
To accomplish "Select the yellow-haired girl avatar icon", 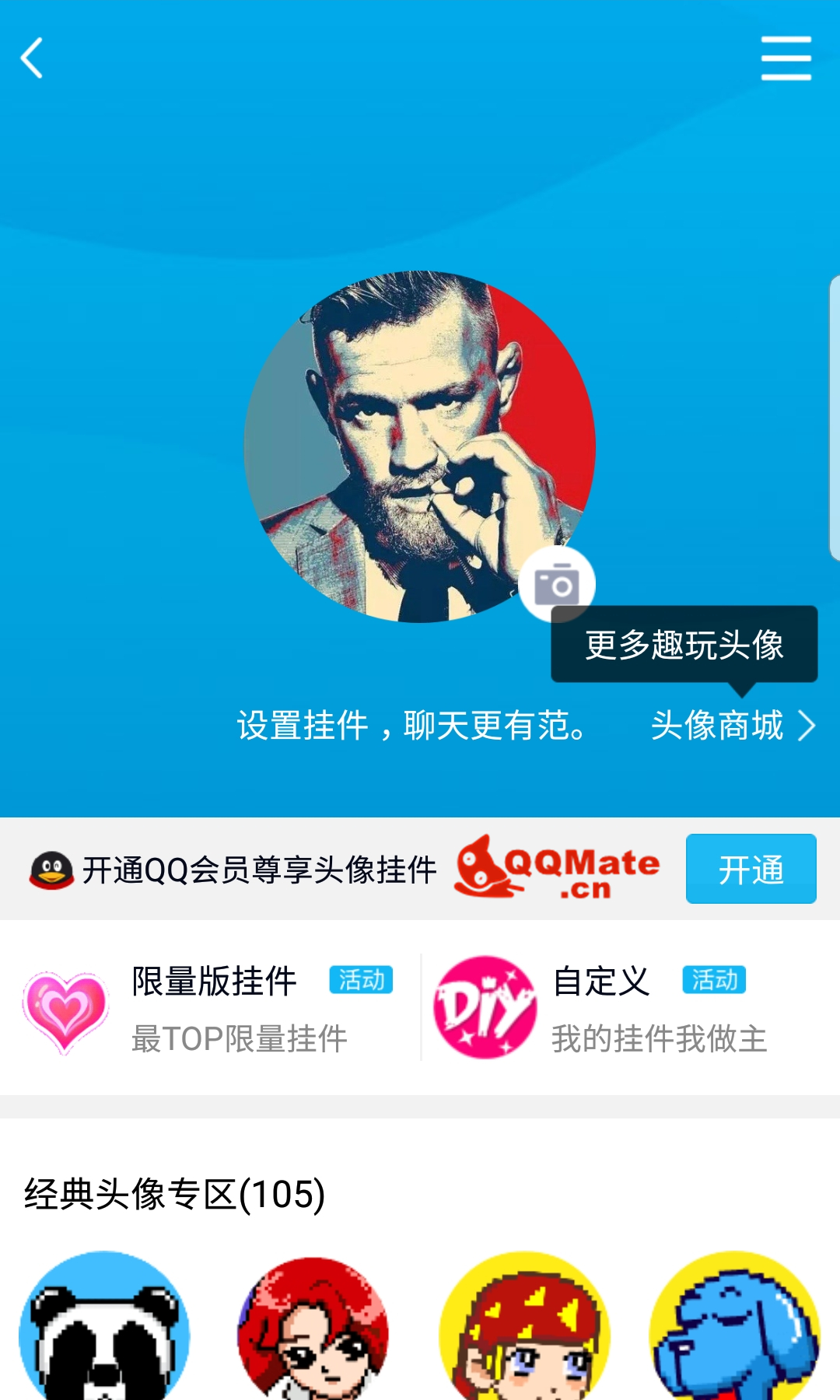I will (x=525, y=1334).
